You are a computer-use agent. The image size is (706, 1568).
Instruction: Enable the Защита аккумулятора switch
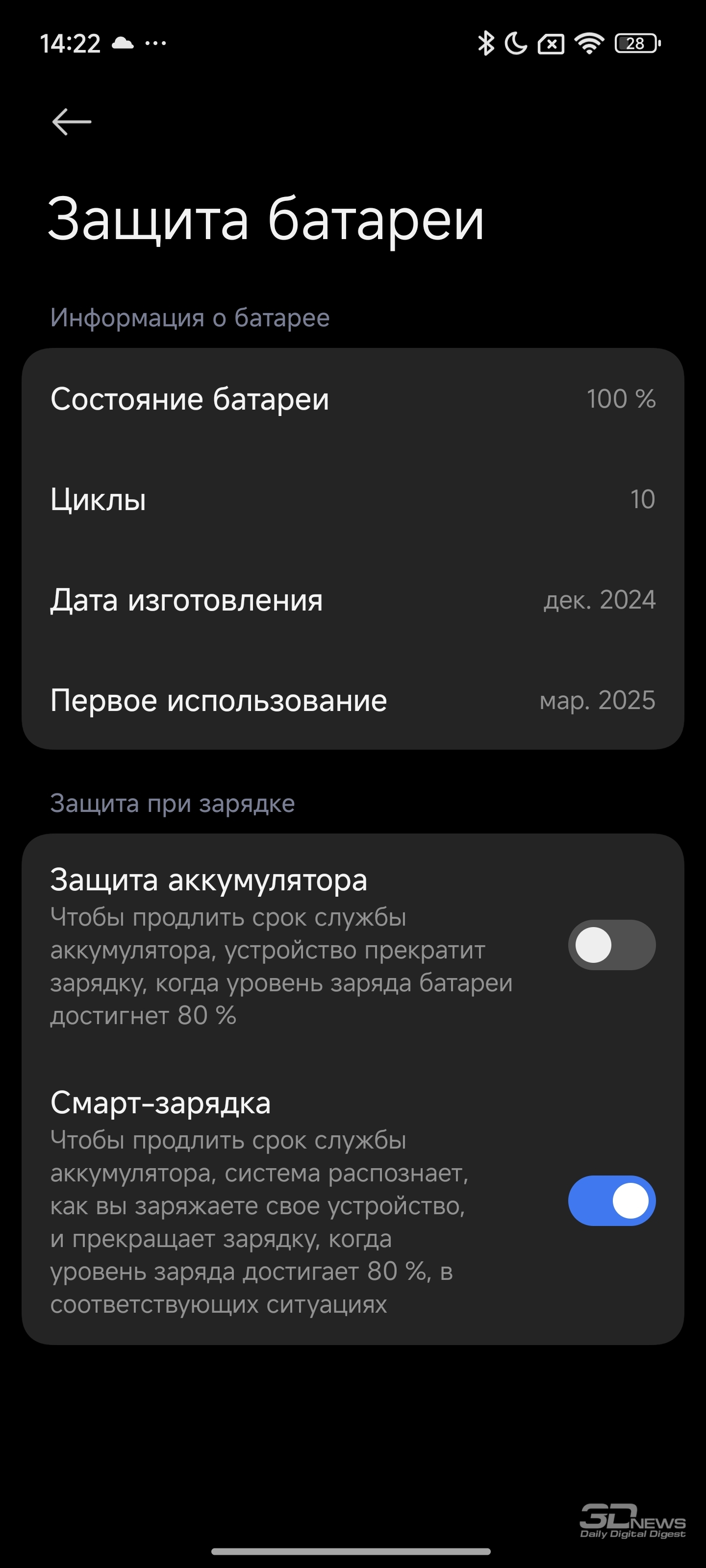[x=611, y=945]
